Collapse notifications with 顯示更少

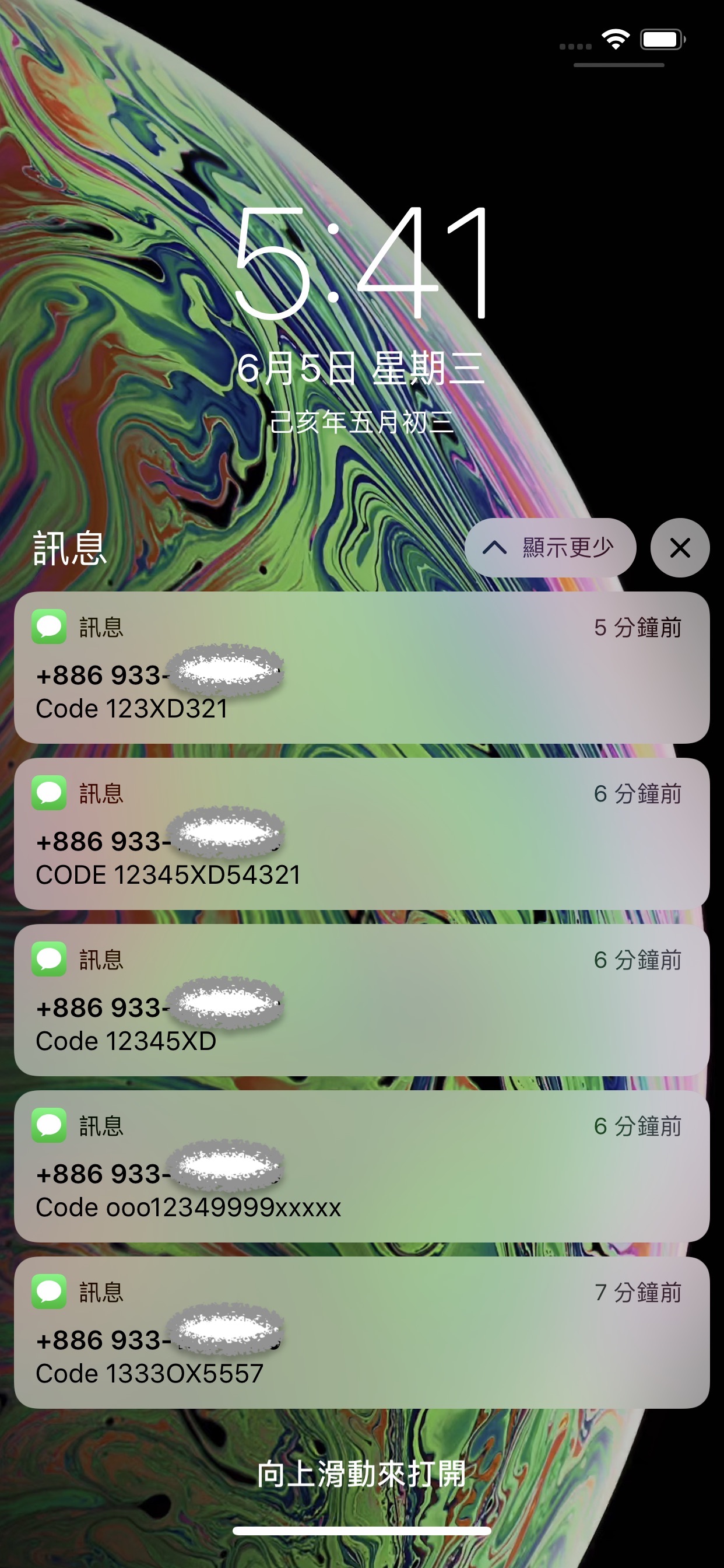click(x=550, y=548)
